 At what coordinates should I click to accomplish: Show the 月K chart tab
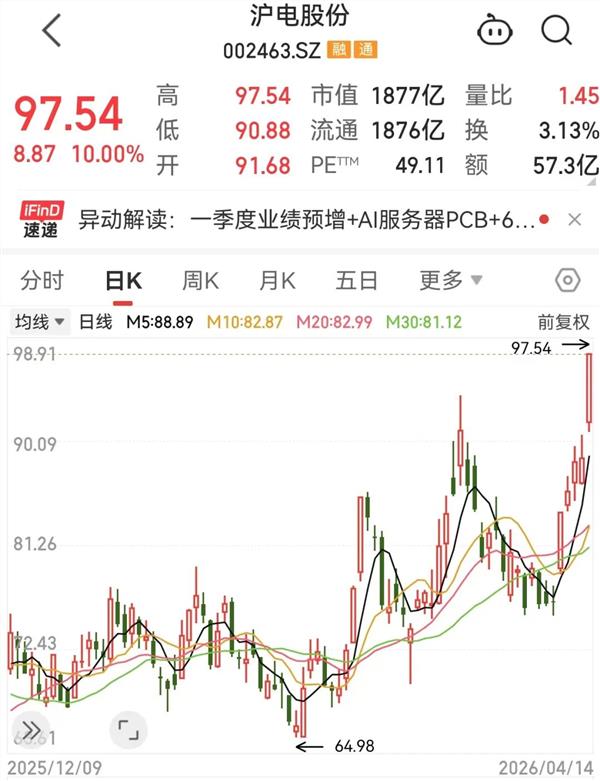coord(277,281)
